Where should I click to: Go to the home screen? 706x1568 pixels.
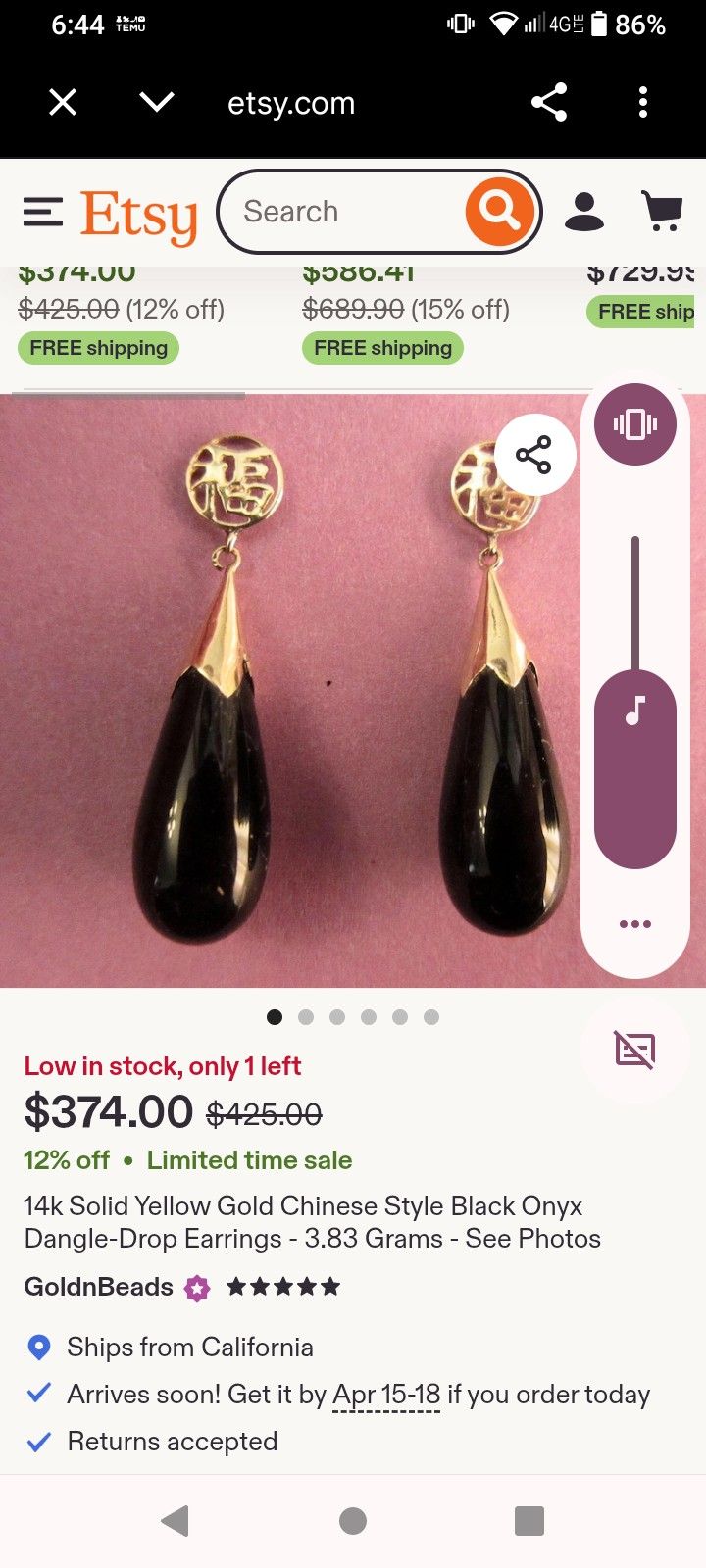click(353, 1521)
